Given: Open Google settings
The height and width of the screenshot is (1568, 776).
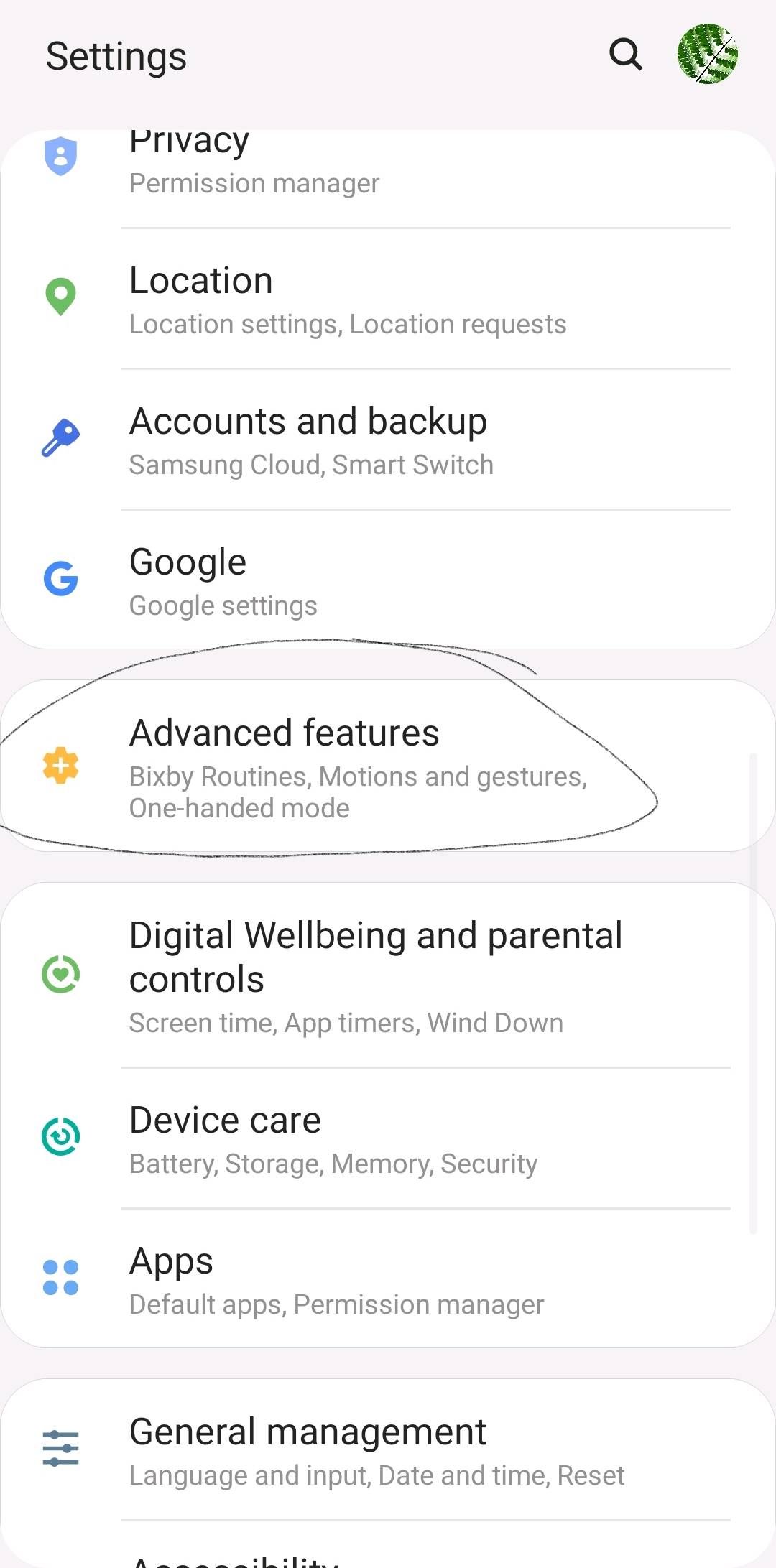Looking at the screenshot, I should coord(388,582).
